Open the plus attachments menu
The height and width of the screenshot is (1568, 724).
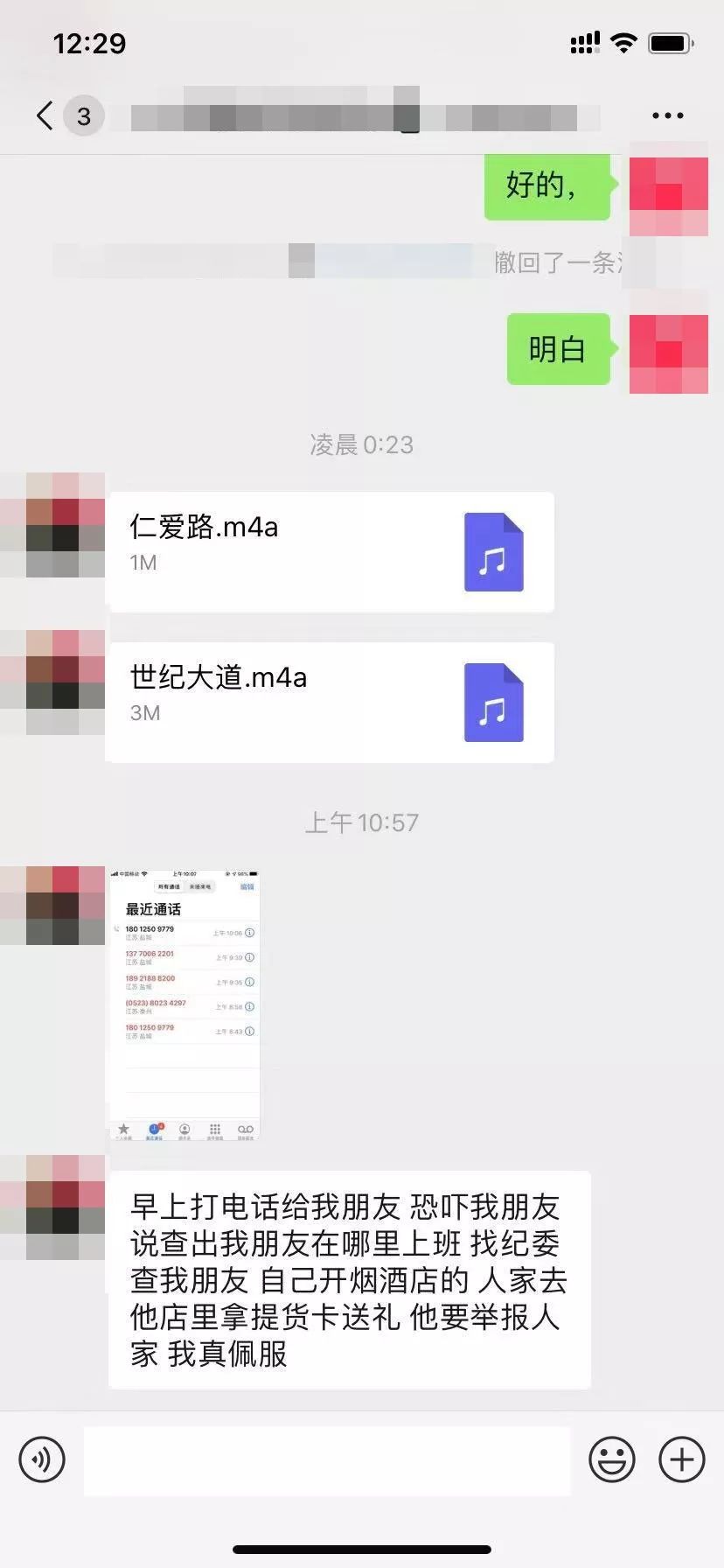point(682,1459)
